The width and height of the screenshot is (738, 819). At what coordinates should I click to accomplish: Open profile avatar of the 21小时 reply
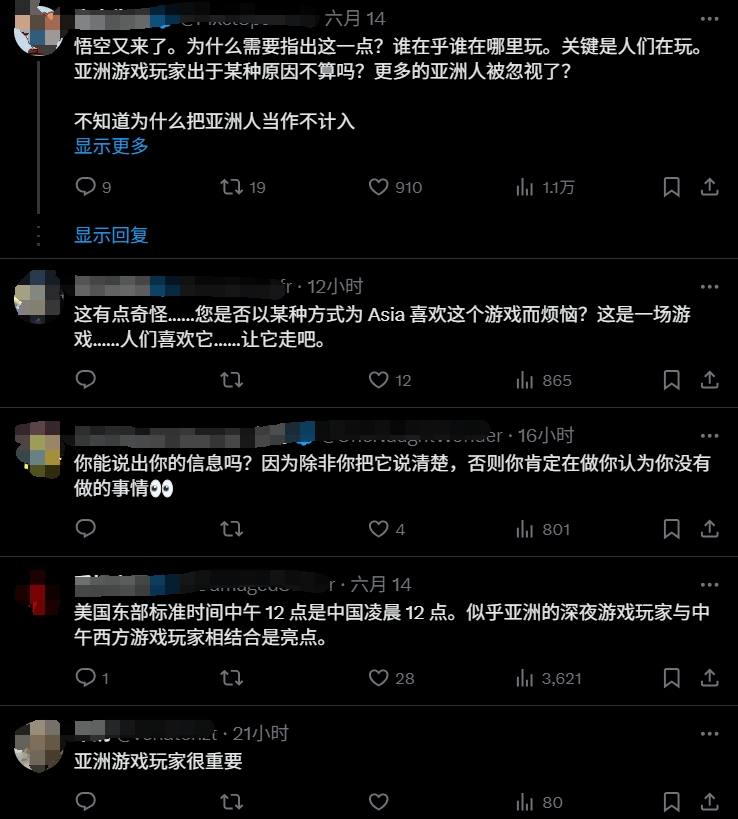click(x=40, y=746)
